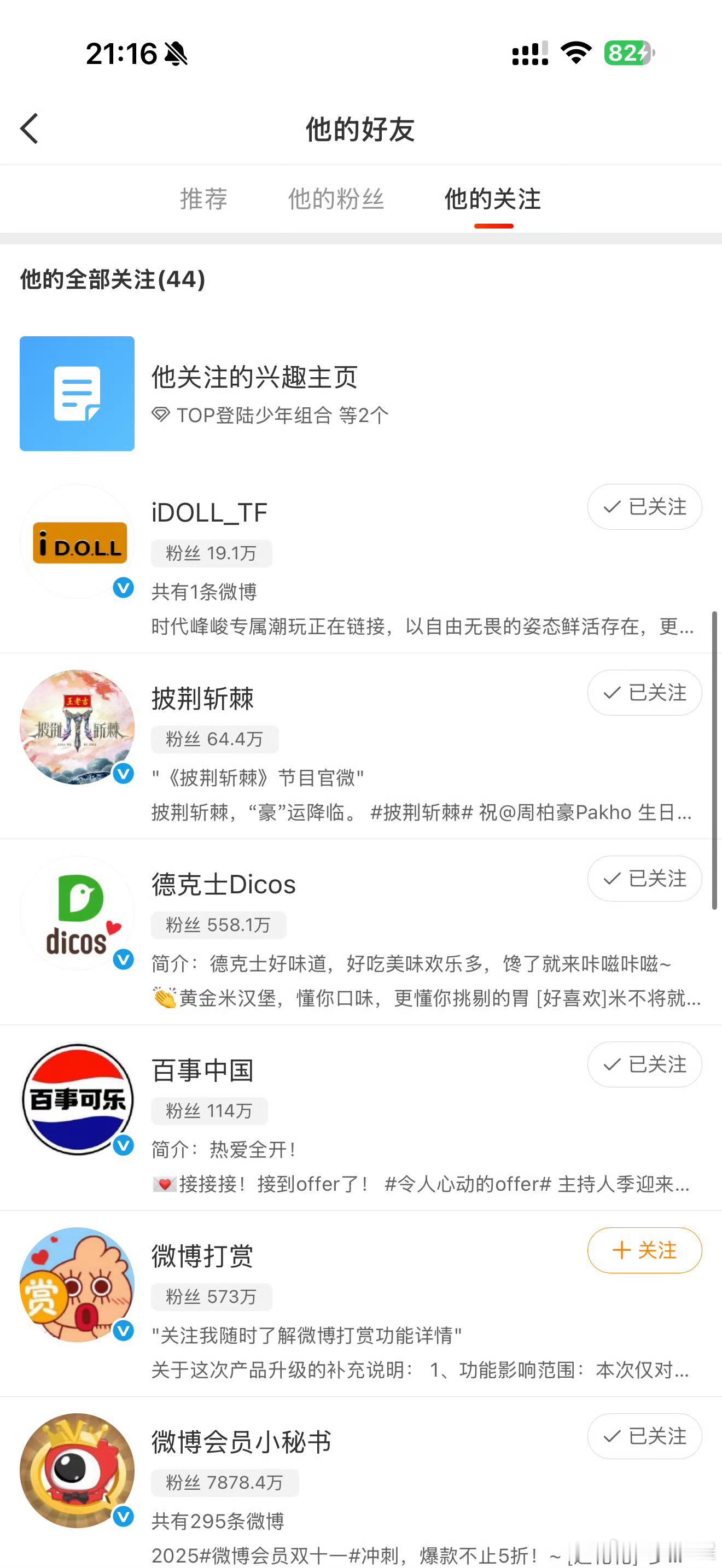The image size is (722, 1568).
Task: Follow 微博打赏 with the 关注 button
Action: point(644,1250)
